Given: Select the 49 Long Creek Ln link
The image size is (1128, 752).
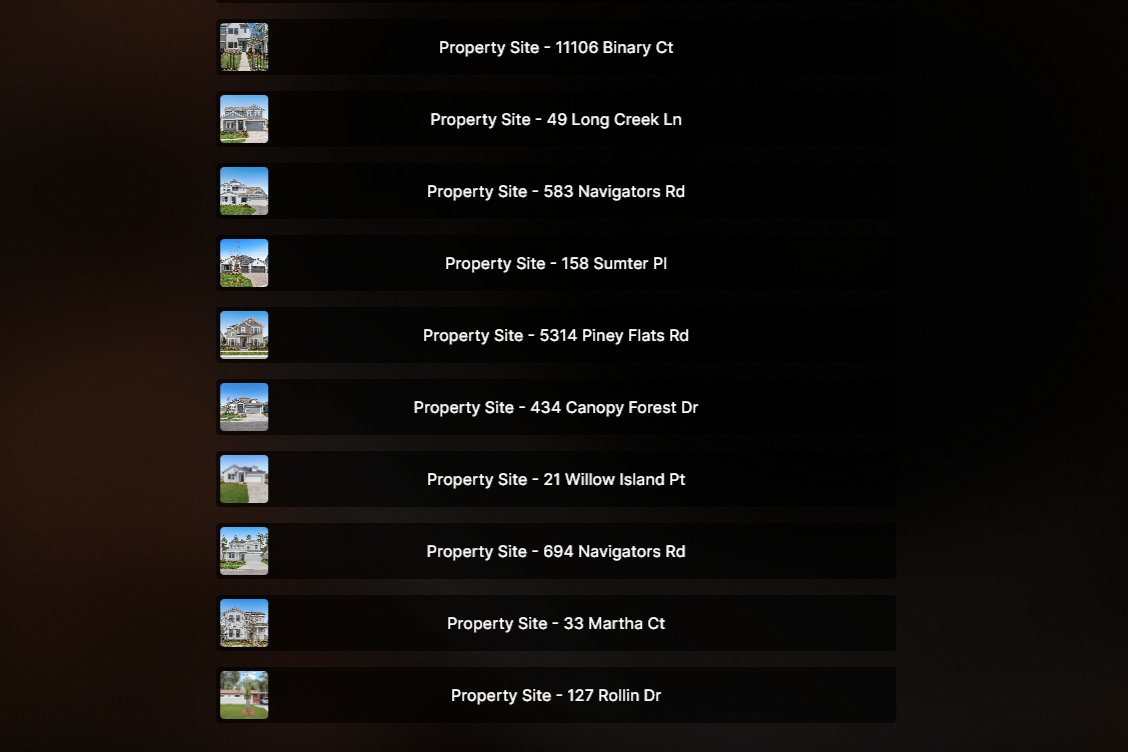Looking at the screenshot, I should pyautogui.click(x=556, y=120).
